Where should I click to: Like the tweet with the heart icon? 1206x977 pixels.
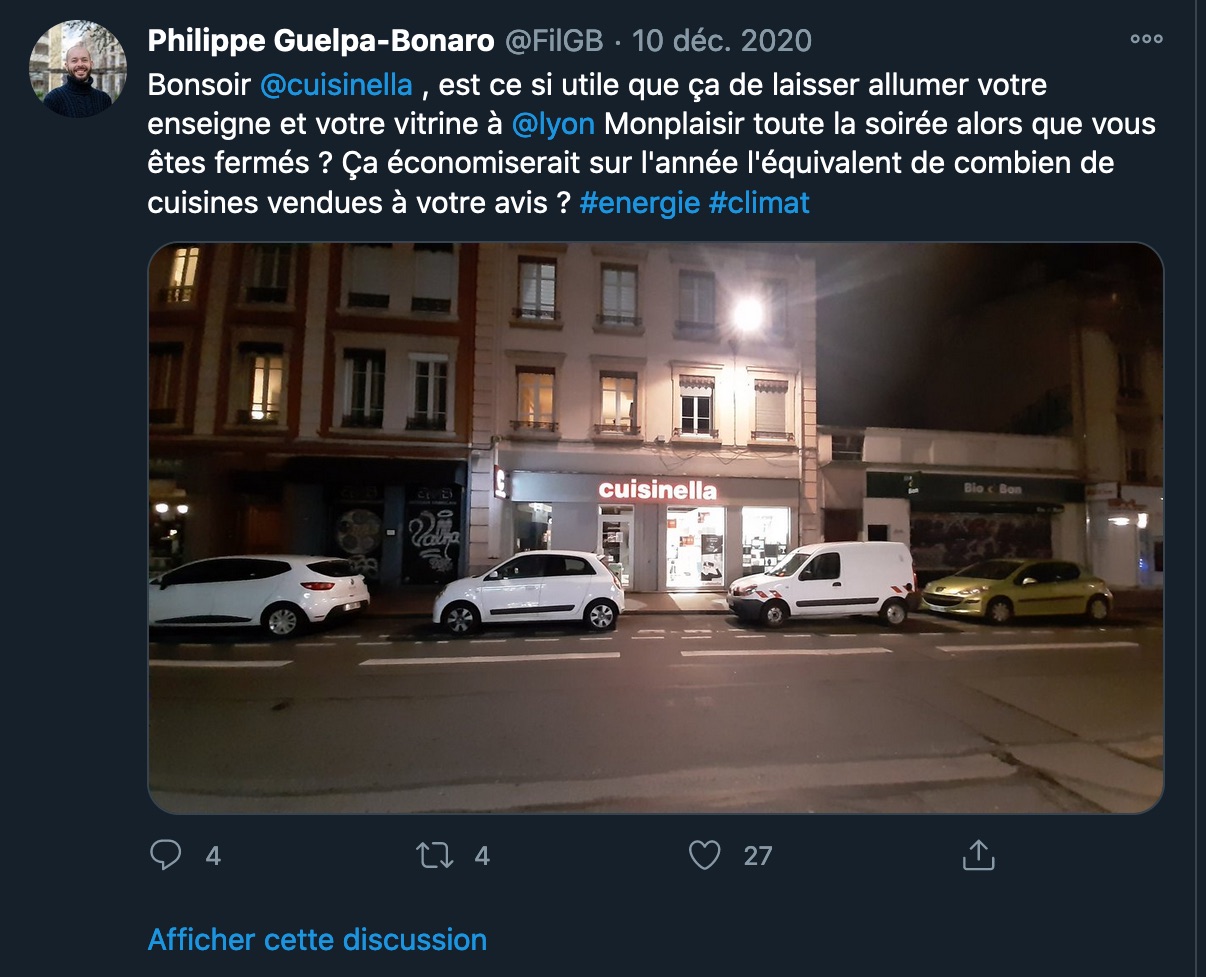click(x=705, y=855)
